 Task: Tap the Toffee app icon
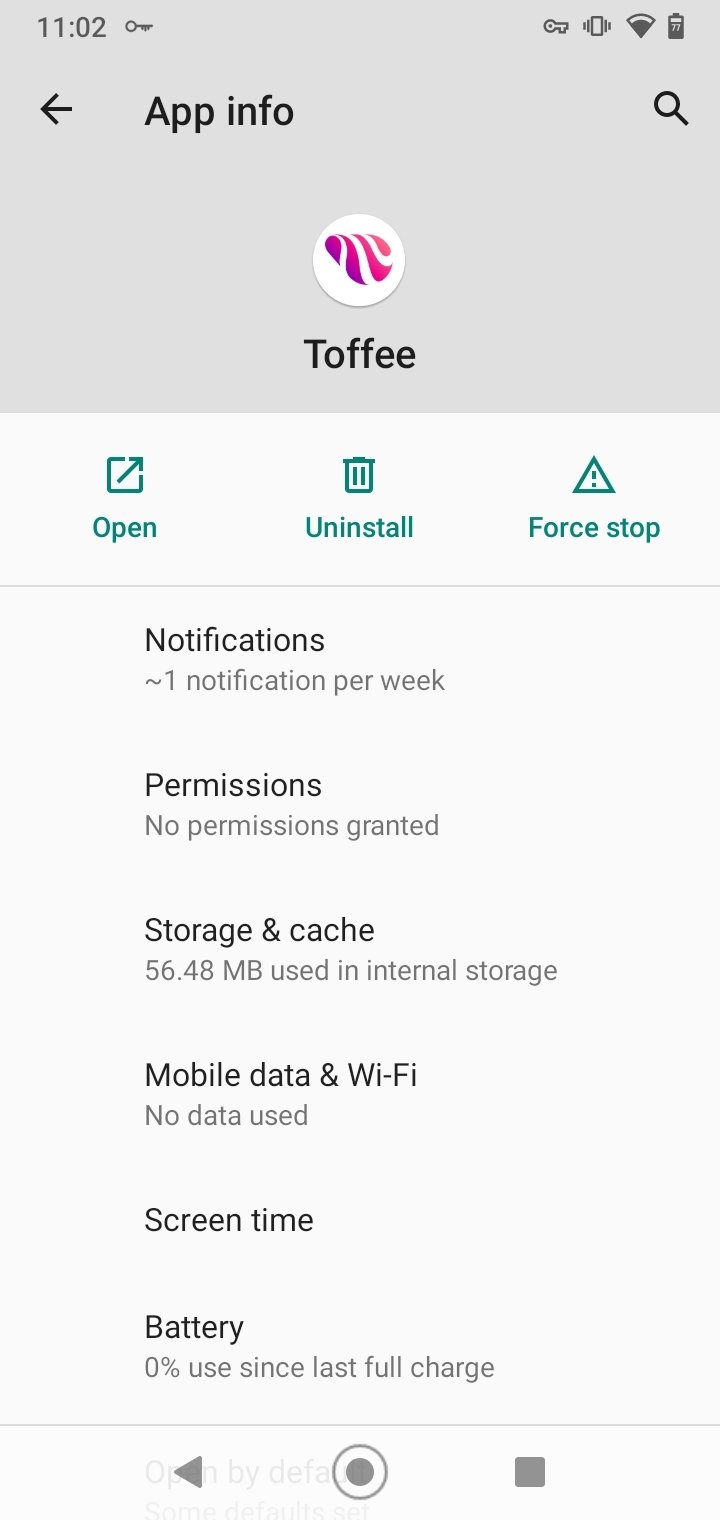pyautogui.click(x=360, y=259)
